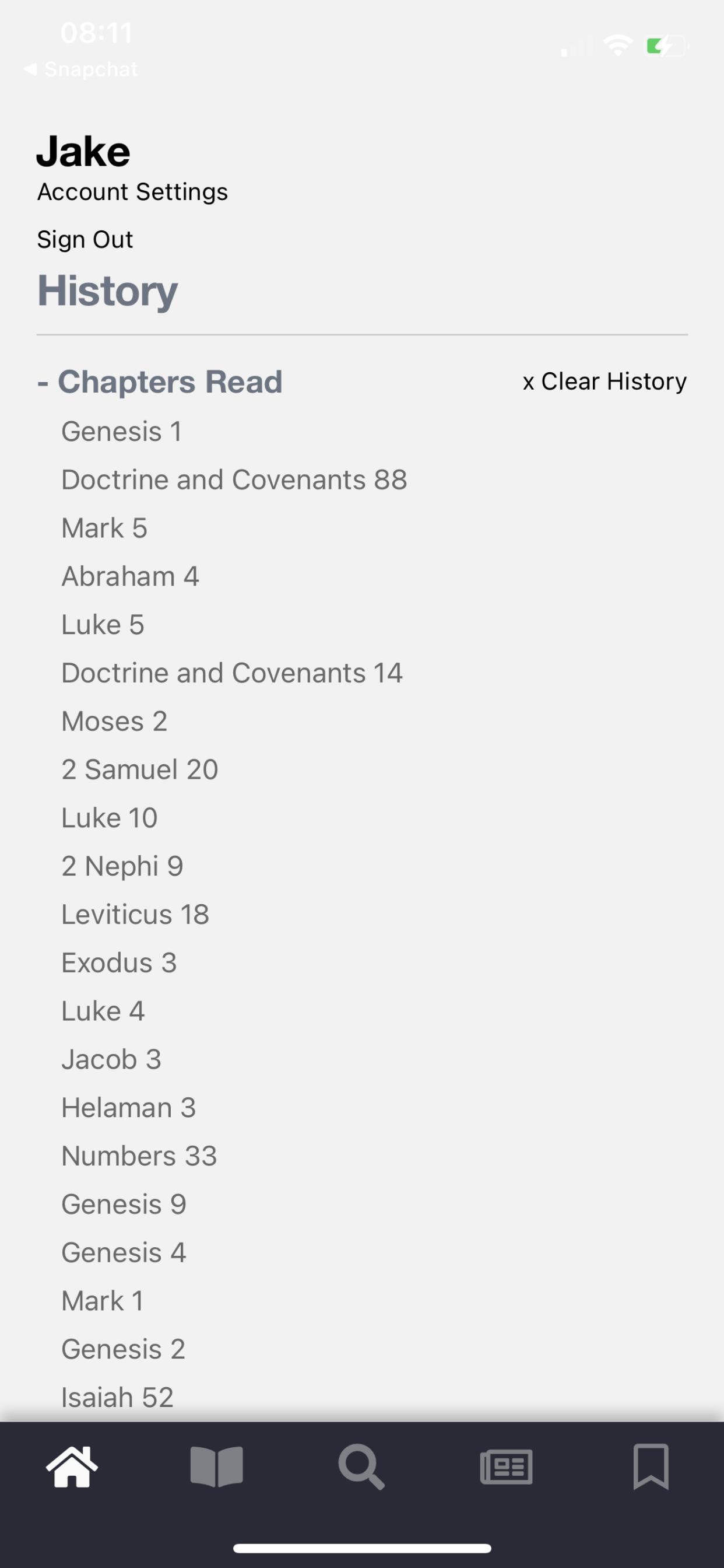Viewport: 724px width, 1568px height.
Task: Open Helaman 3 chapter
Action: tap(128, 1107)
